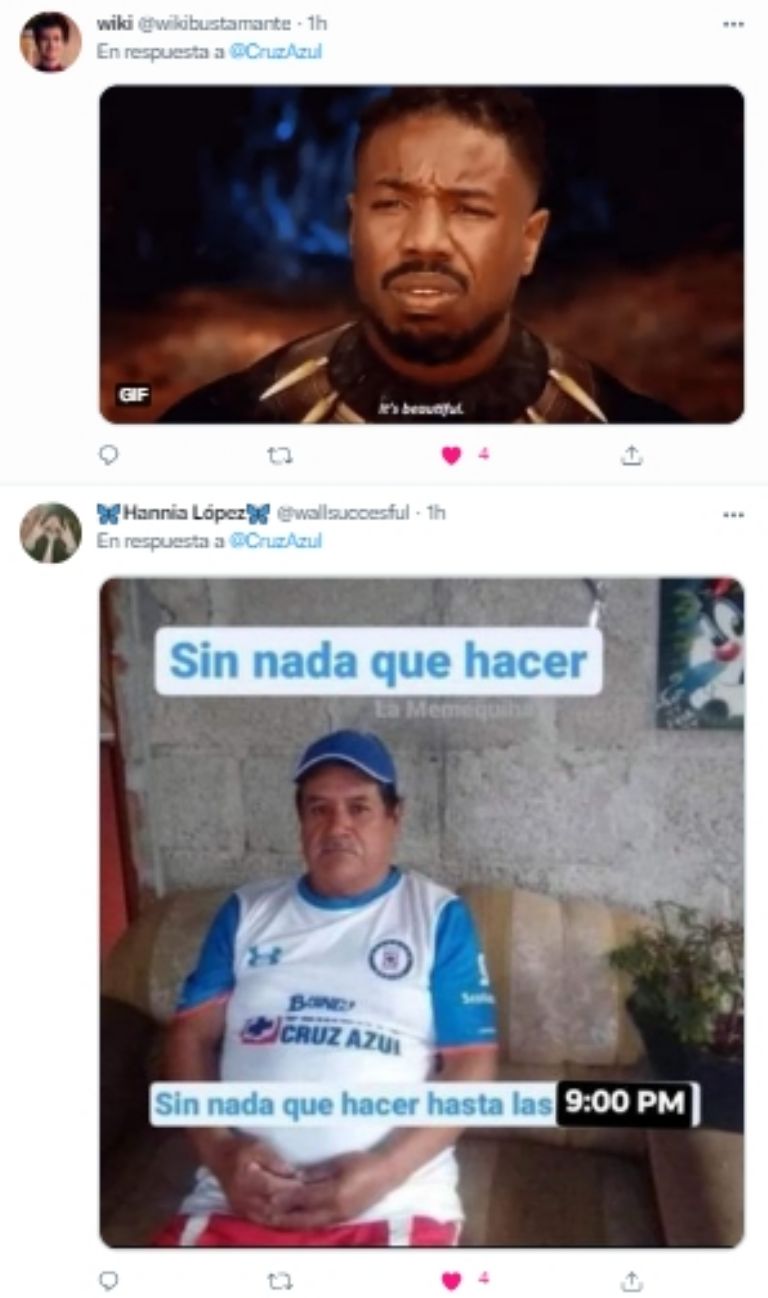View Hannia López's profile via her name

pos(184,513)
